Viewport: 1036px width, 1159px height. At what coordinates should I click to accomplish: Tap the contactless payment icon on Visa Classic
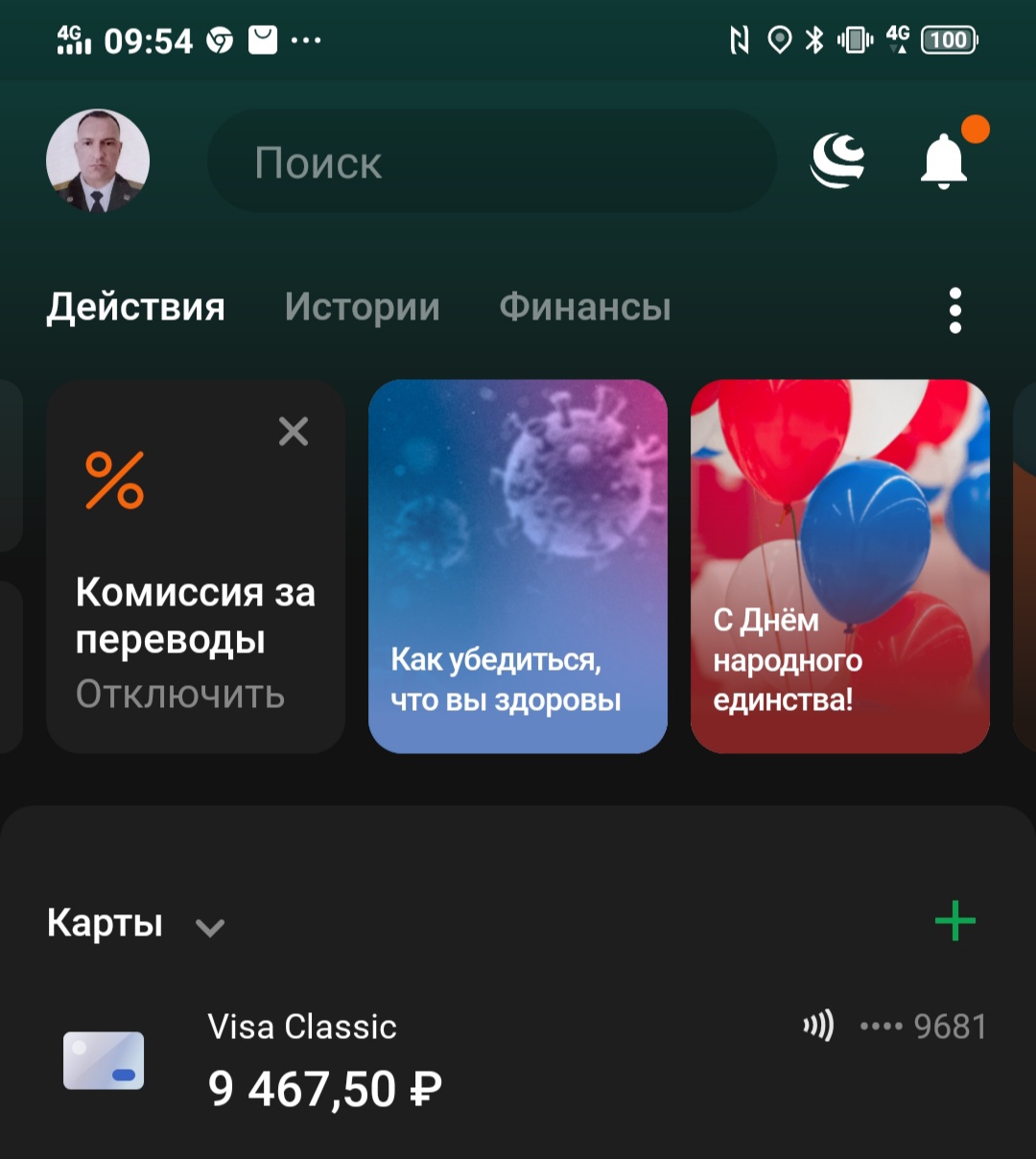(817, 1026)
